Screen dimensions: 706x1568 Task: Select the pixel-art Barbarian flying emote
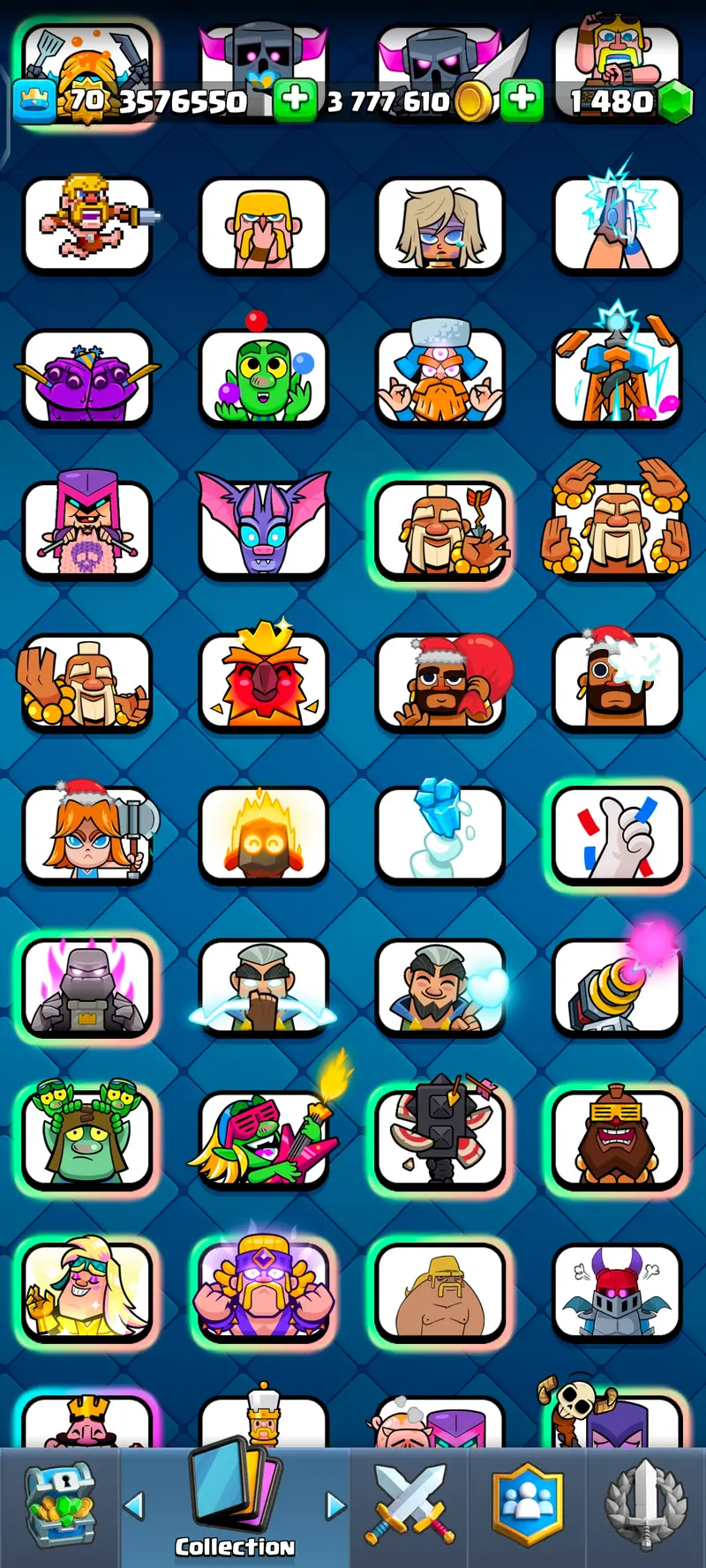[86, 226]
